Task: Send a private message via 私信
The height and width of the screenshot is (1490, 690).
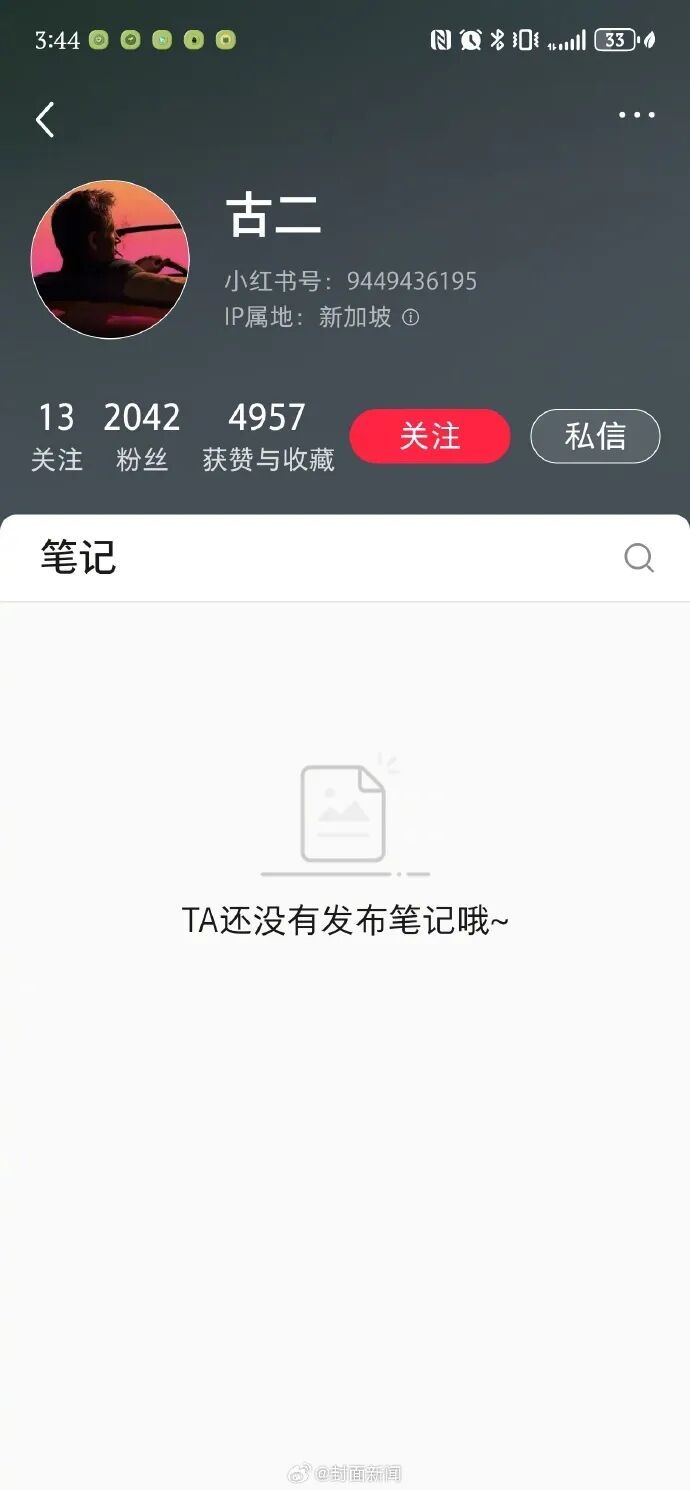Action: [595, 436]
